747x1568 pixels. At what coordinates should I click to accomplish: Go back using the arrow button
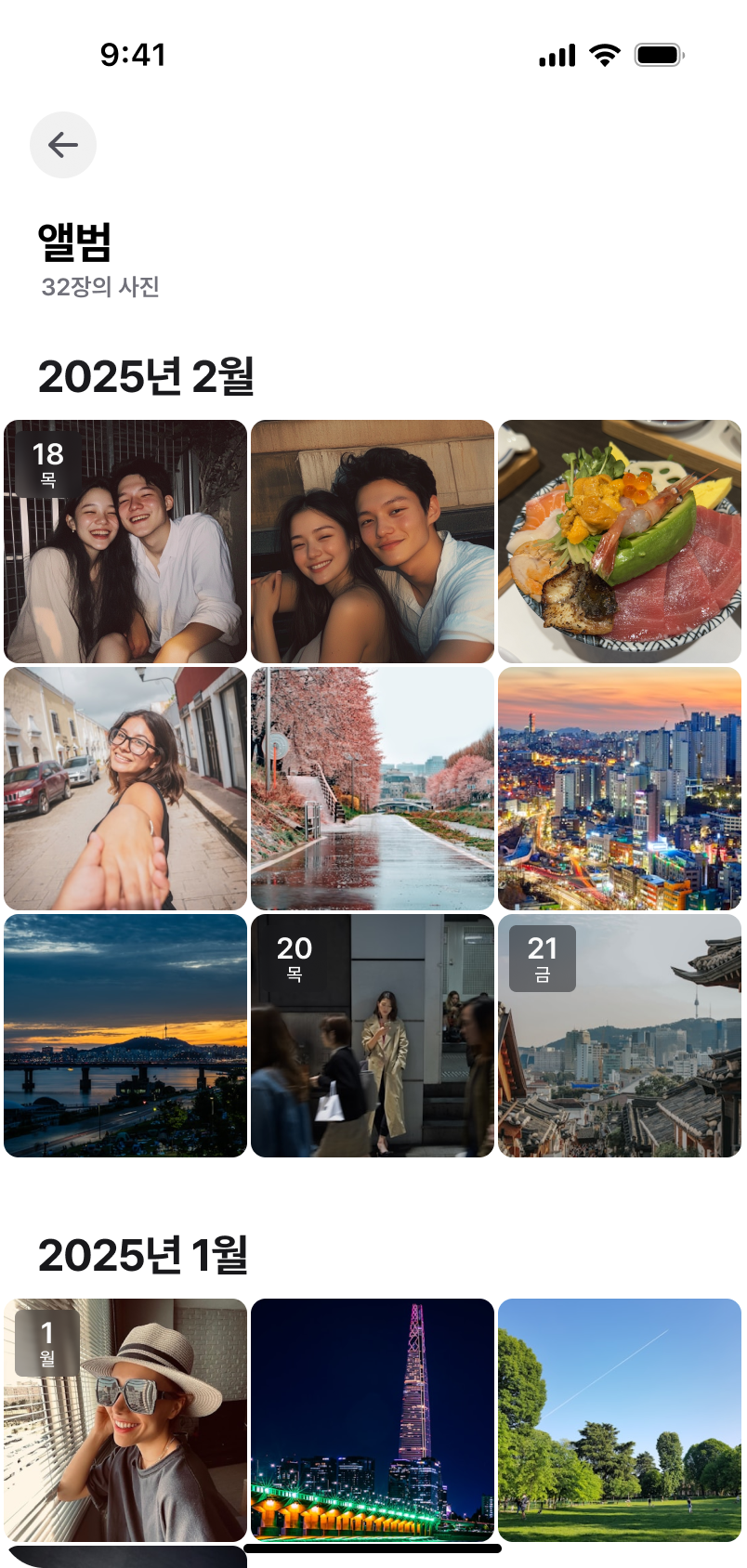(63, 145)
